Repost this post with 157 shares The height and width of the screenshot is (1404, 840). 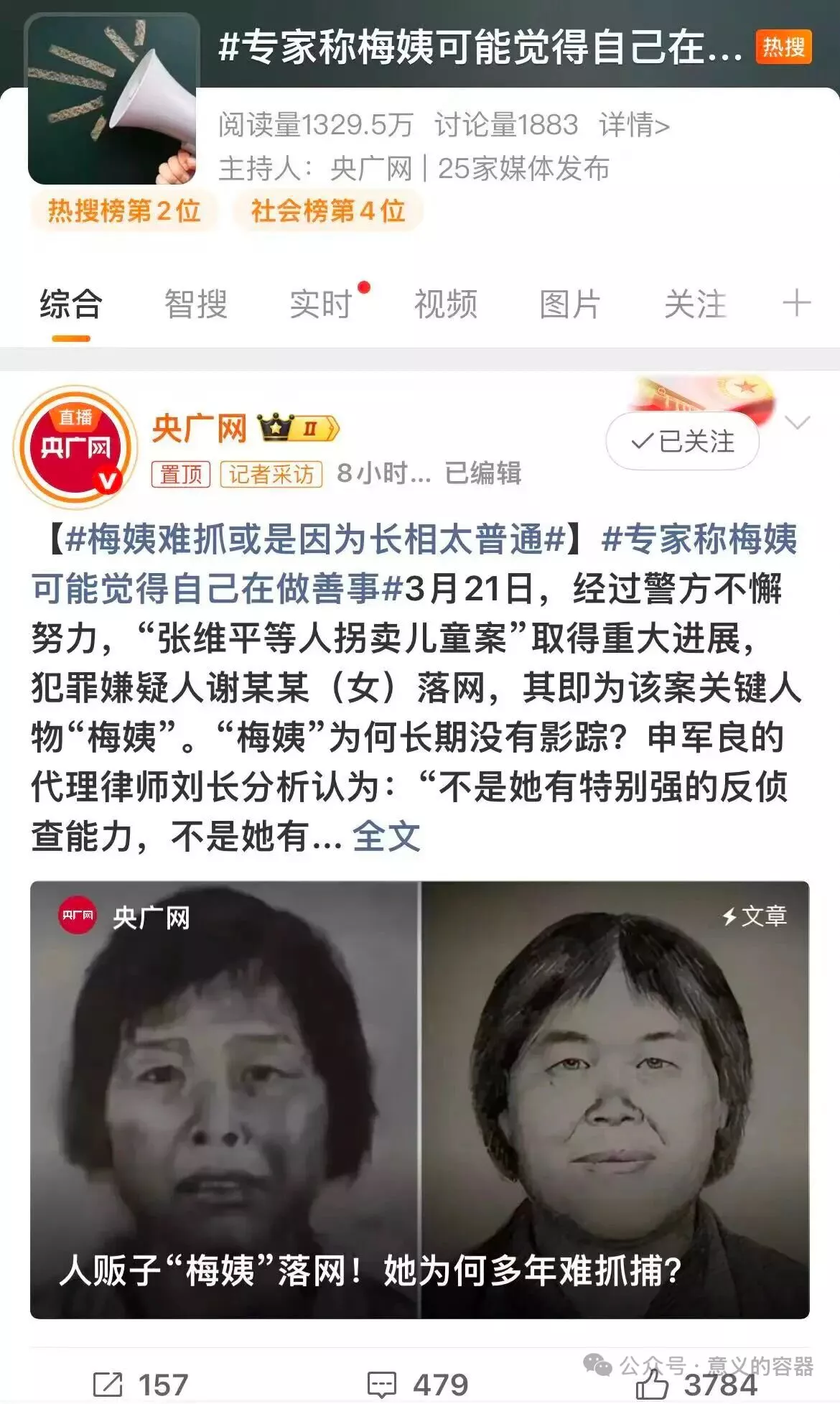(x=141, y=1384)
